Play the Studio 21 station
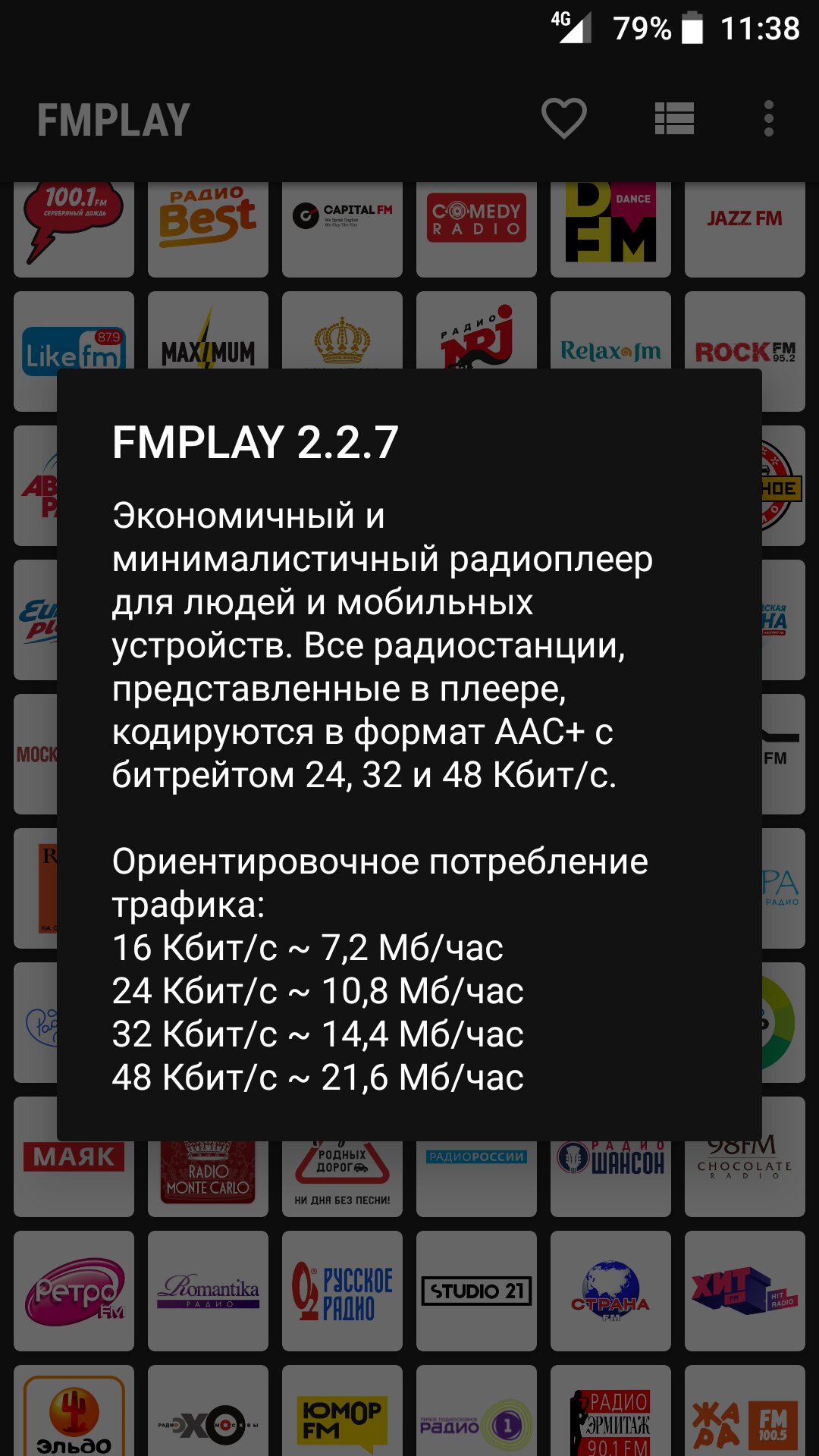The width and height of the screenshot is (819, 1456). (x=475, y=1289)
